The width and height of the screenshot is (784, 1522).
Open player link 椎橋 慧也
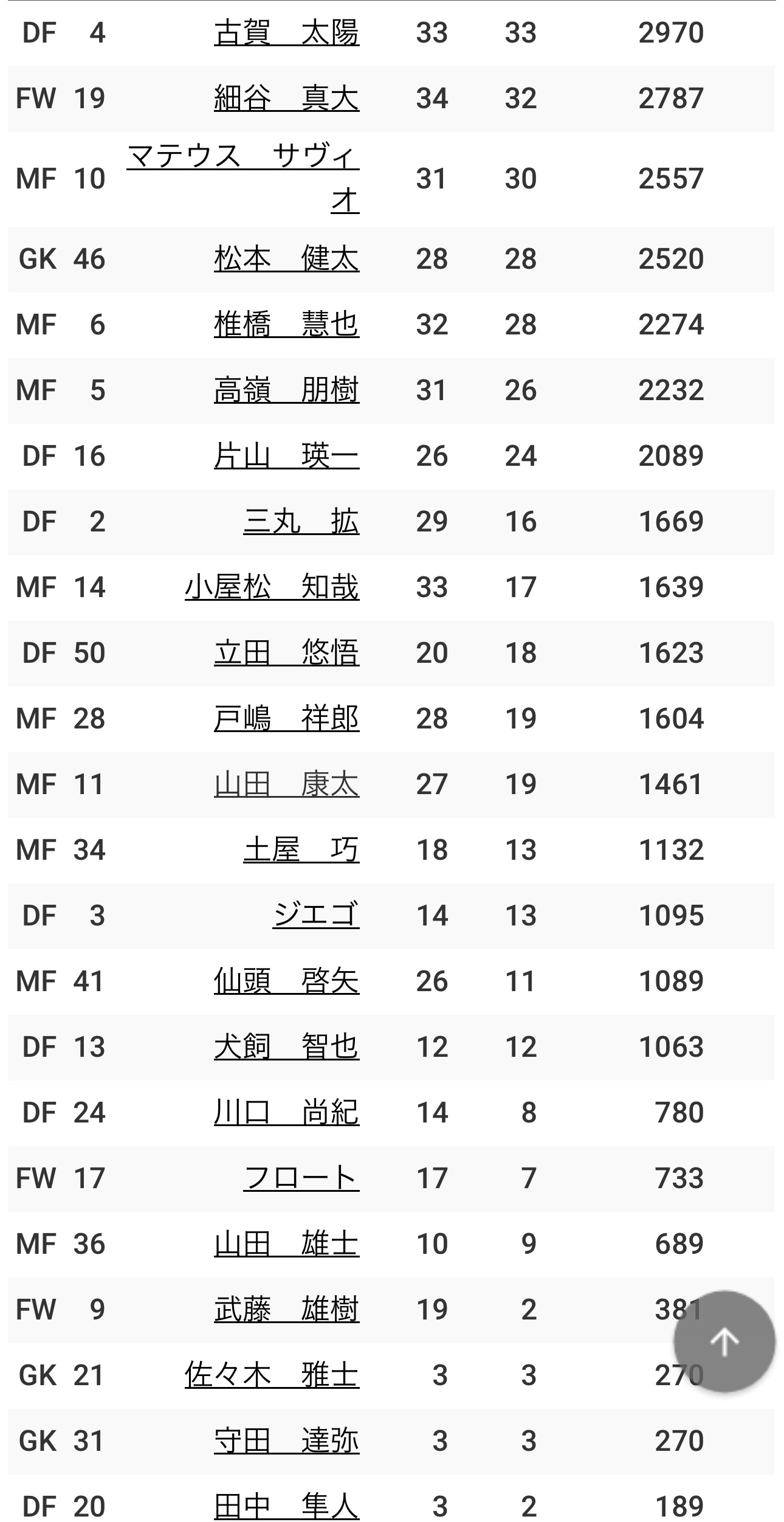point(286,325)
